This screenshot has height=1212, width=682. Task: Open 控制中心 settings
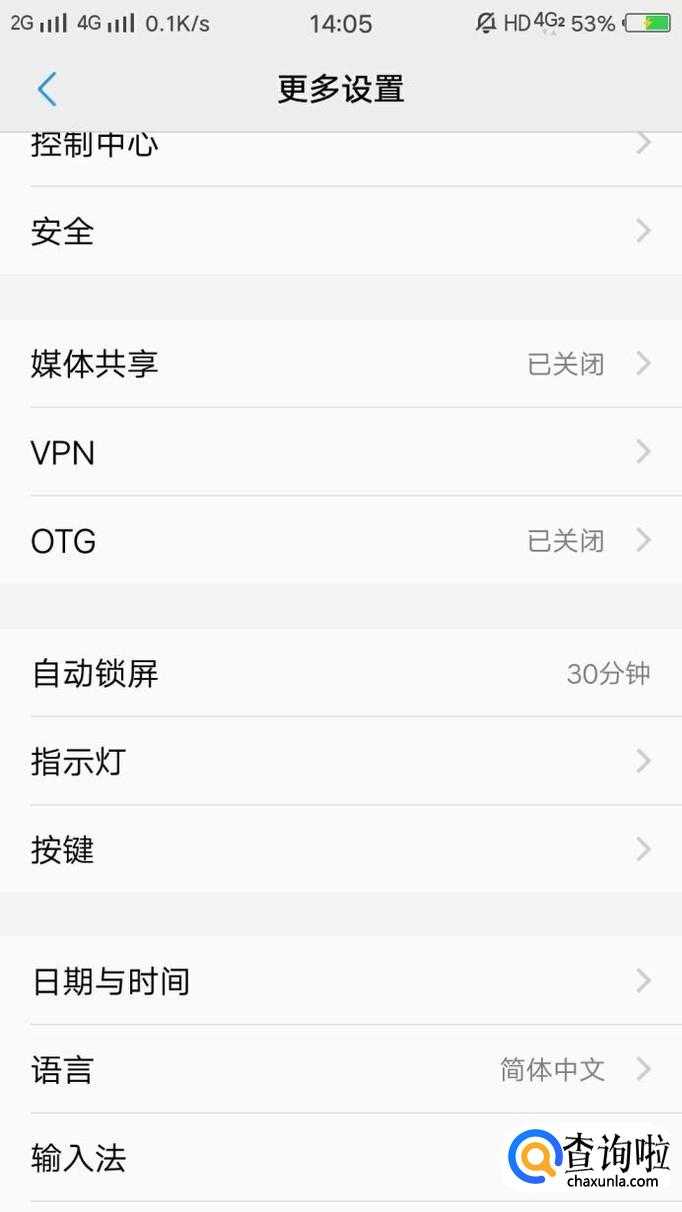click(340, 150)
